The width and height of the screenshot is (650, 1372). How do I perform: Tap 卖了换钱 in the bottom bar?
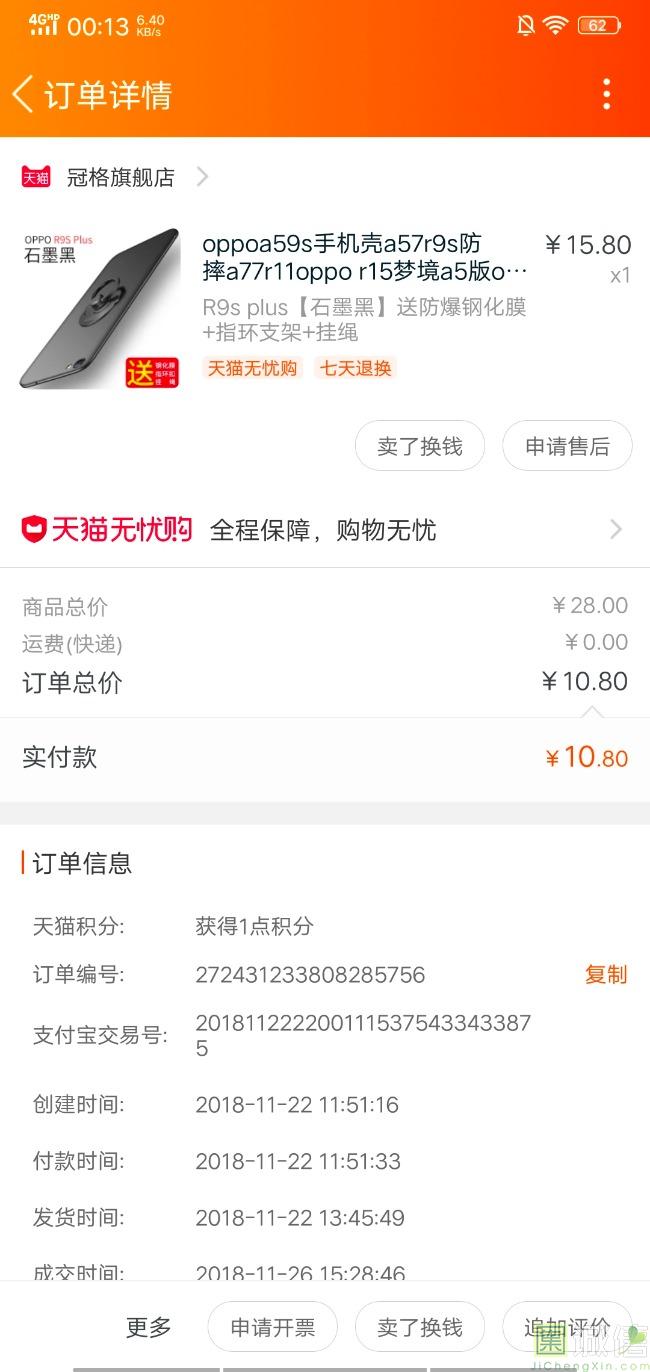coord(420,1327)
